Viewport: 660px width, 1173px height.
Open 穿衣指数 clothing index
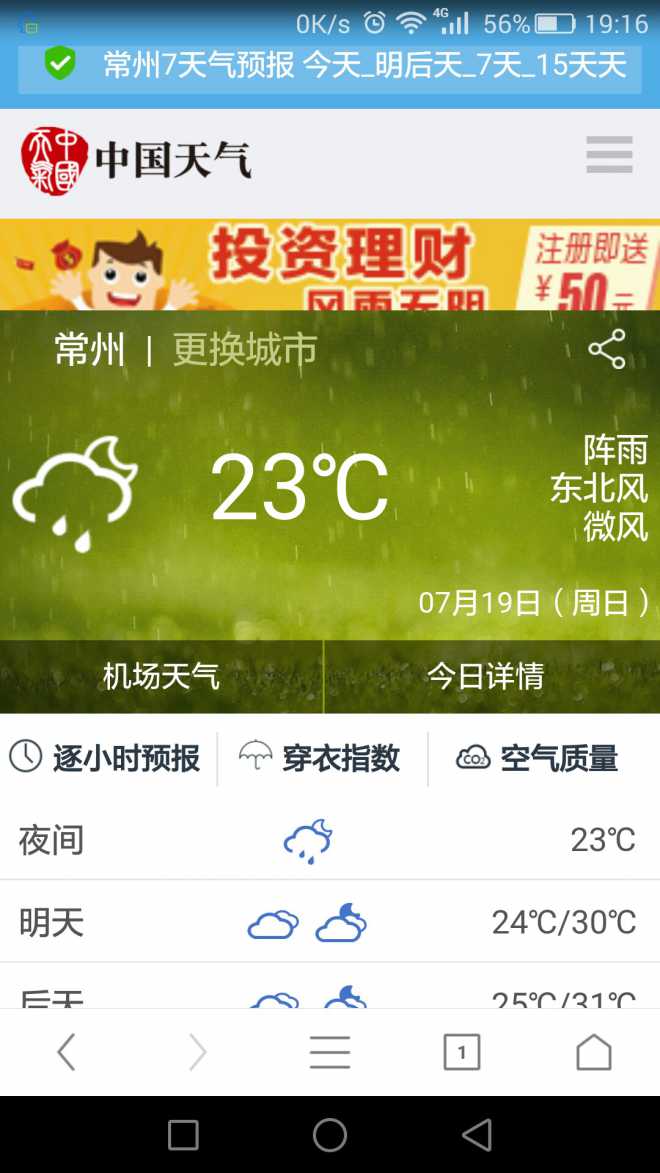tap(320, 758)
